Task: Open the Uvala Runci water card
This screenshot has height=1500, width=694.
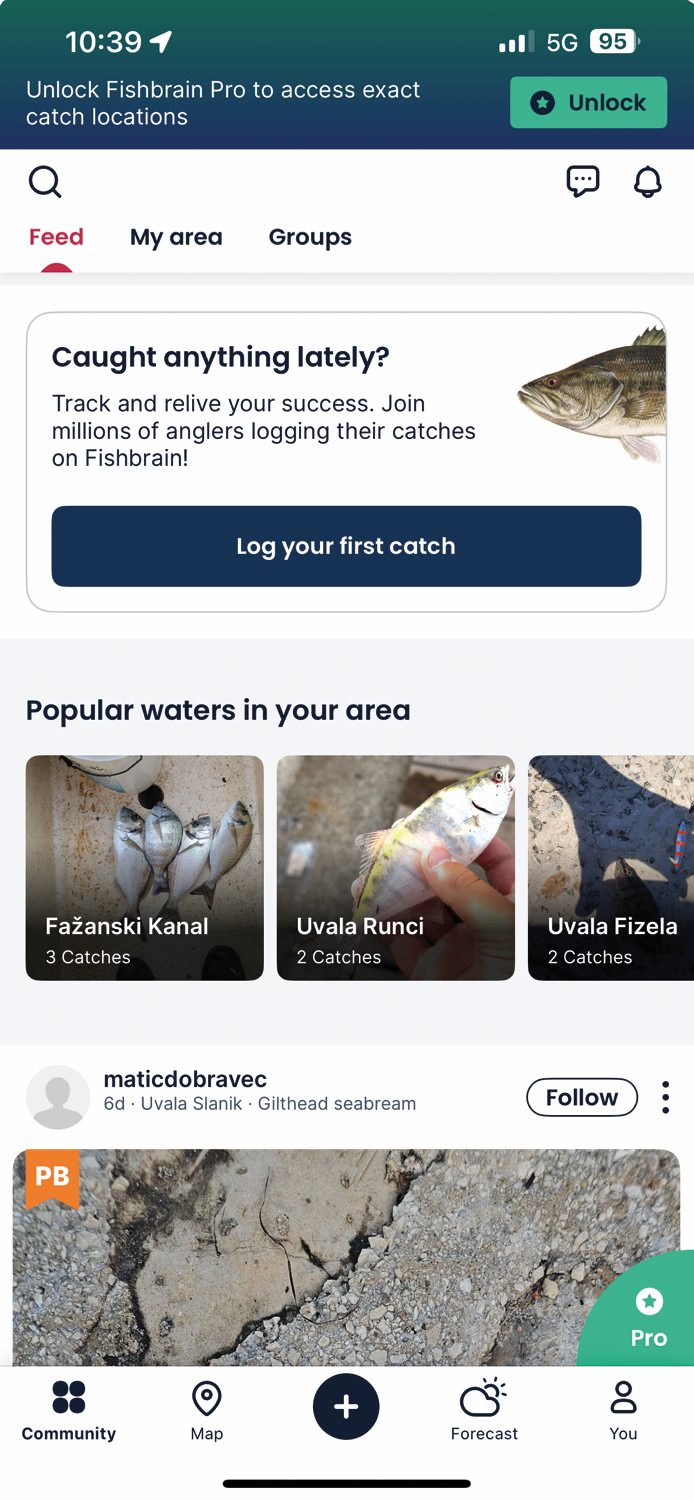Action: (x=396, y=867)
